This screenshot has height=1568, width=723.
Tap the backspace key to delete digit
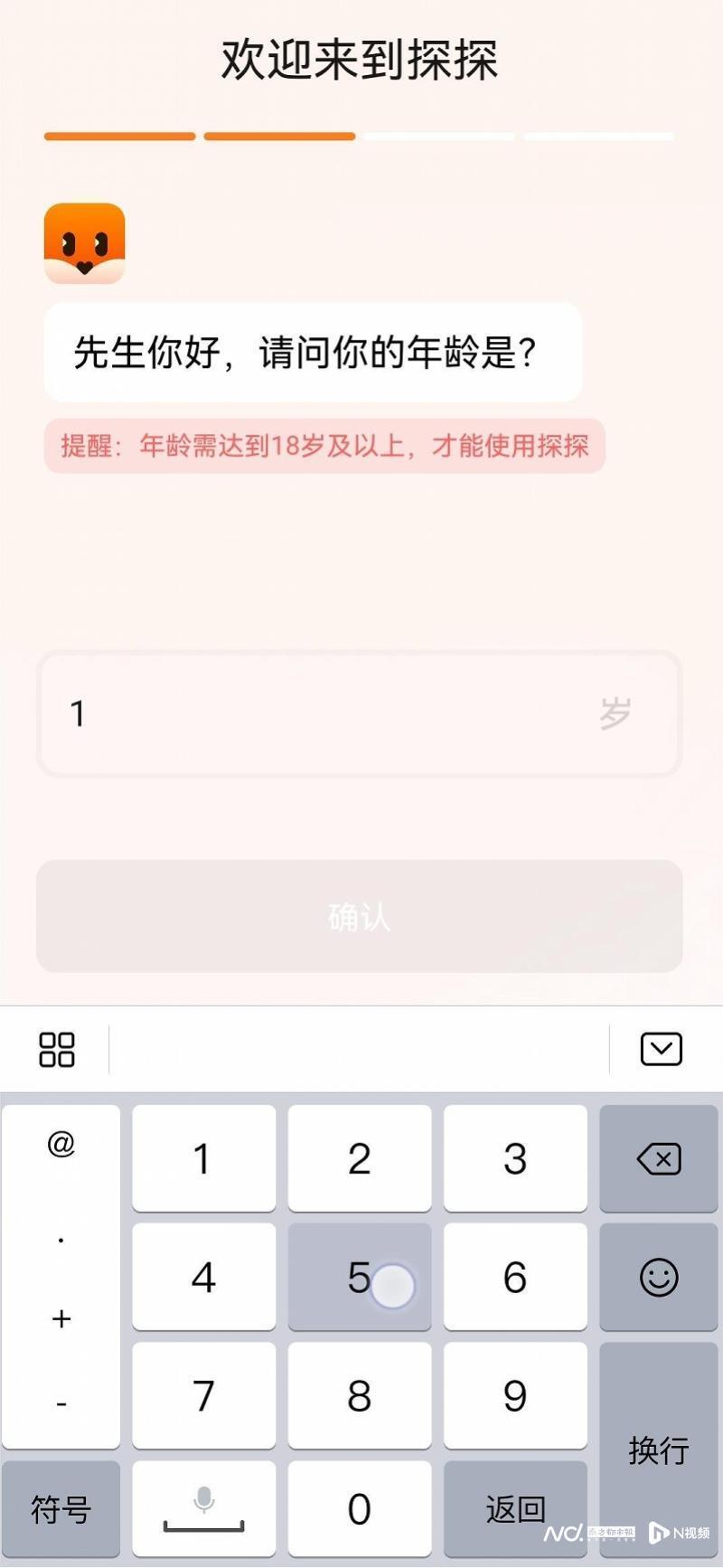point(659,1158)
